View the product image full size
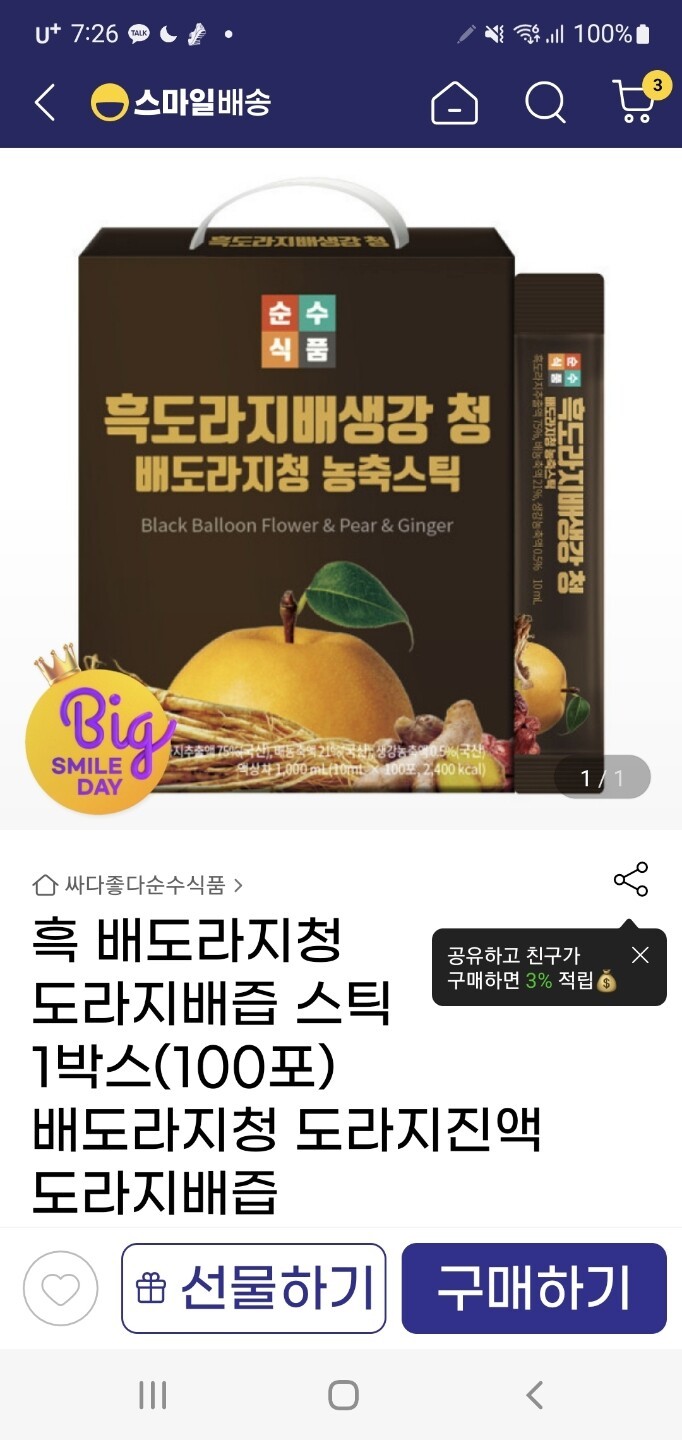The height and width of the screenshot is (1440, 682). coord(340,490)
